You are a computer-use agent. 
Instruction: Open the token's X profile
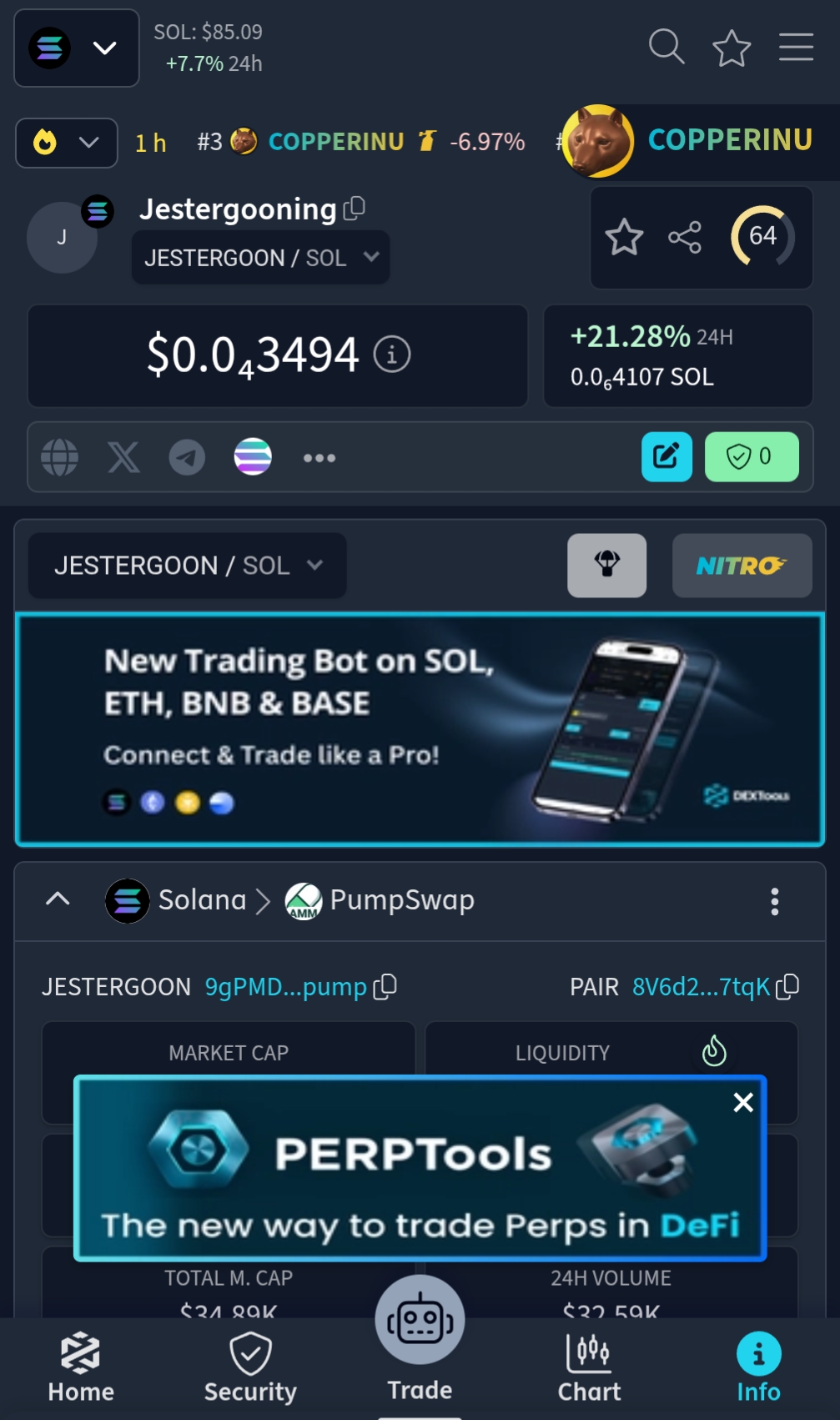(x=123, y=457)
